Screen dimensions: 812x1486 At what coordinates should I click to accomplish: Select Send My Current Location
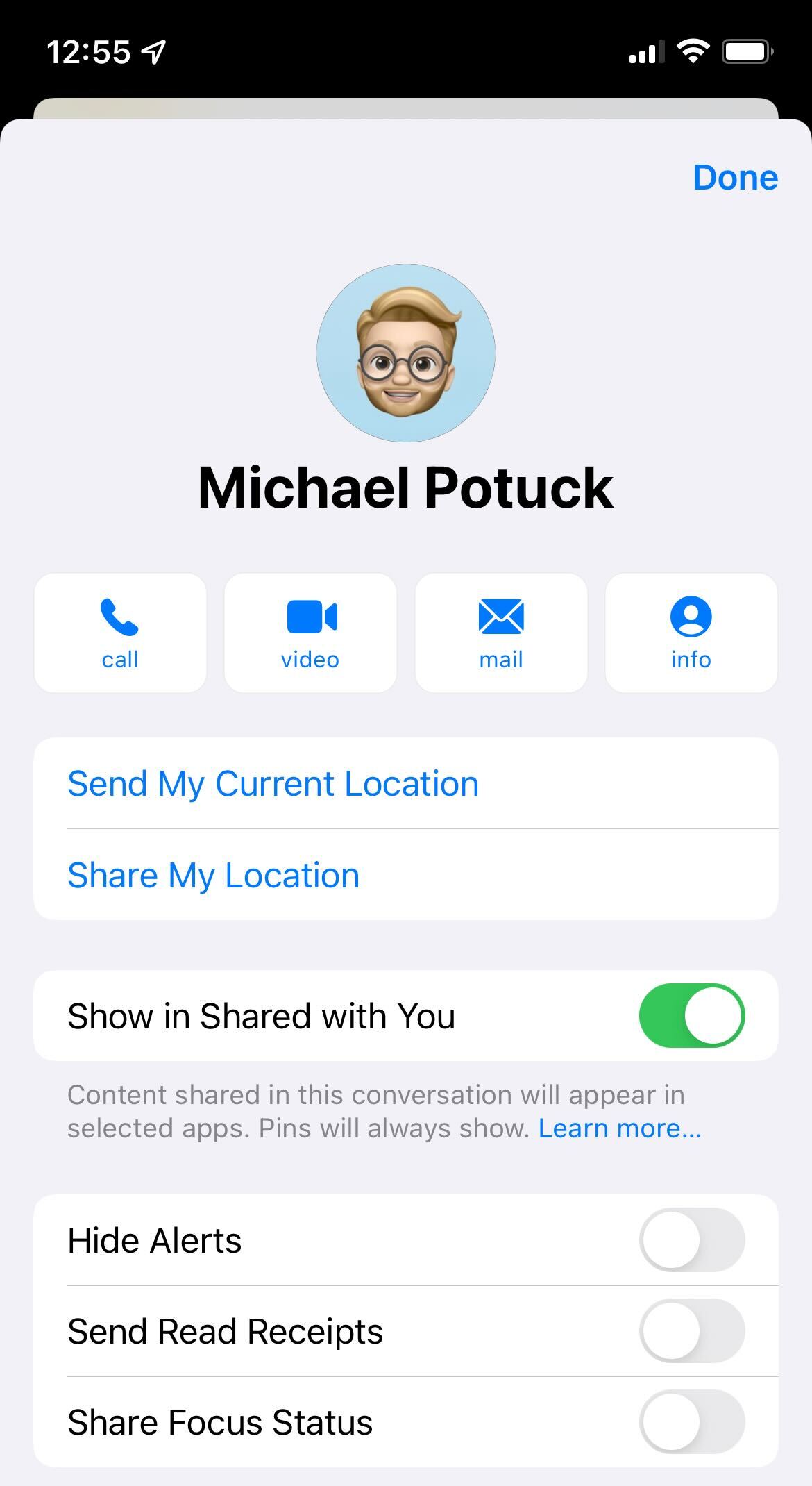[273, 784]
